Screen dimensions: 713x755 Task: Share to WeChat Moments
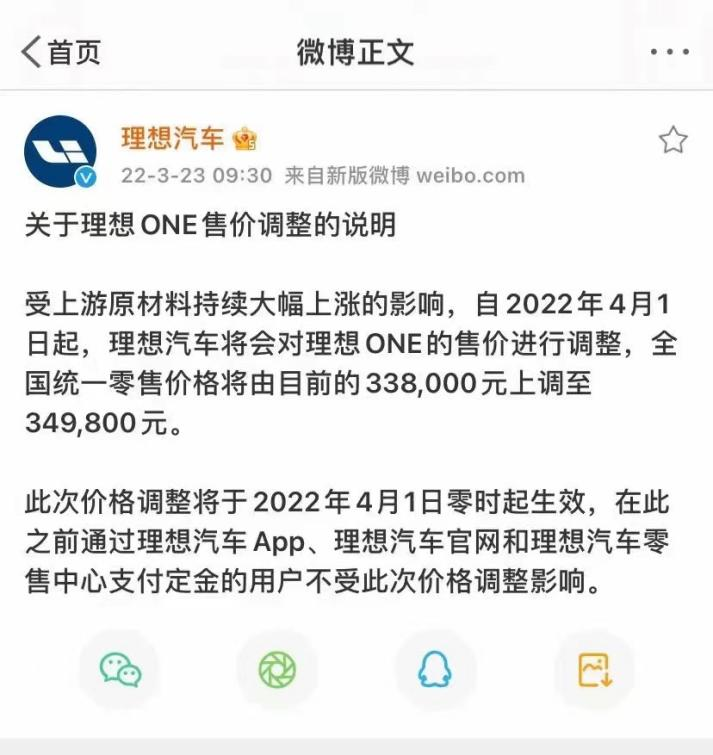pyautogui.click(x=277, y=669)
